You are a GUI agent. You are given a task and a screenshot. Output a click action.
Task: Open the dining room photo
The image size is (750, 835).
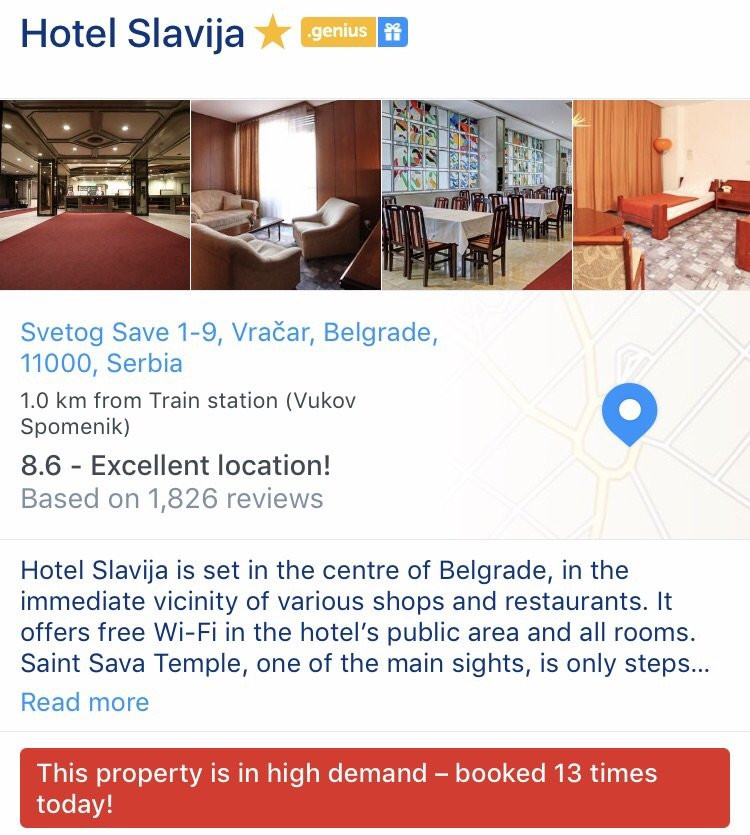pos(476,195)
